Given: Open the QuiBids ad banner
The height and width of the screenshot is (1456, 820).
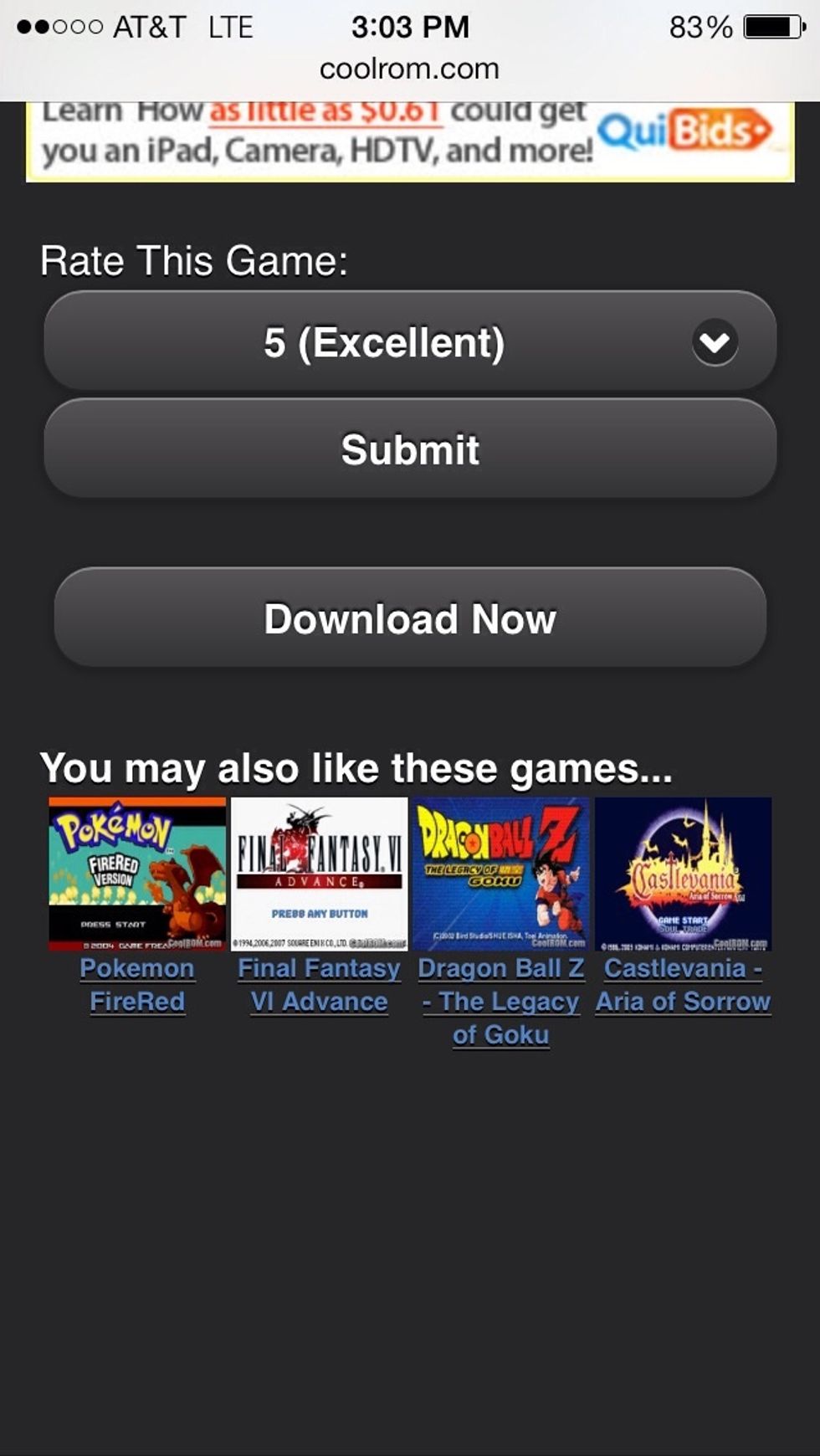Looking at the screenshot, I should tap(410, 141).
